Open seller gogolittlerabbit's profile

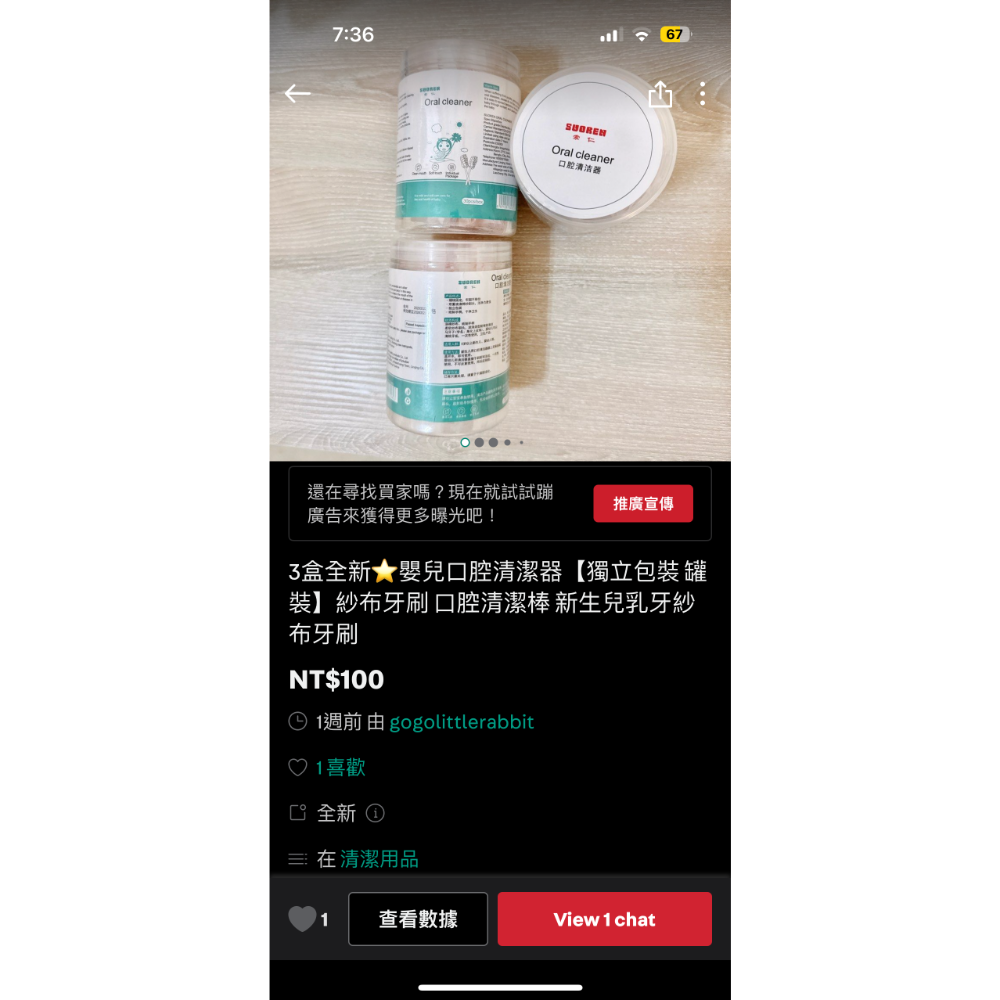coord(461,722)
